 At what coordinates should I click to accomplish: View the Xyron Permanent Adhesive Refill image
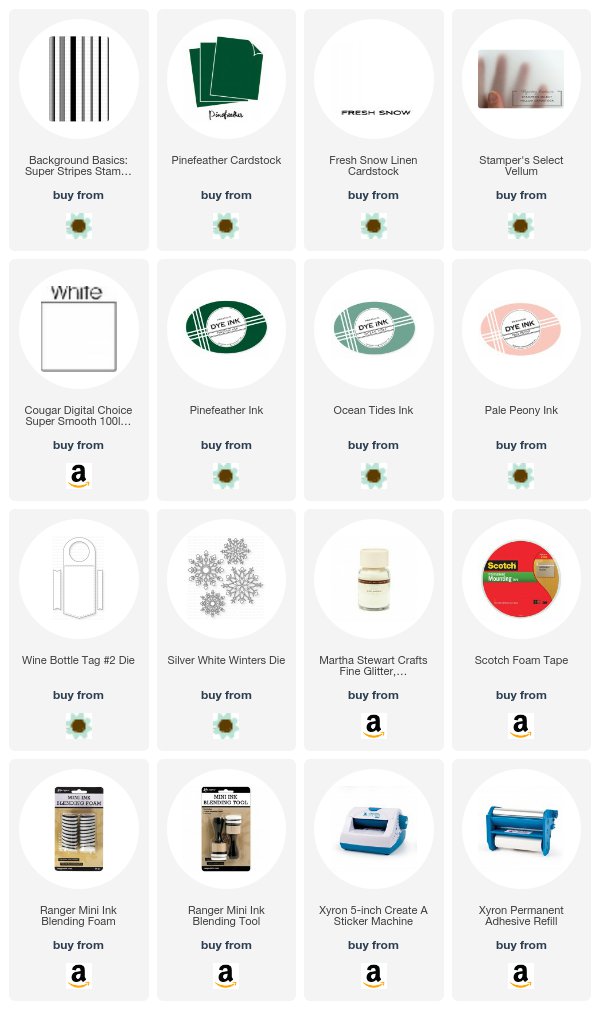tap(521, 828)
